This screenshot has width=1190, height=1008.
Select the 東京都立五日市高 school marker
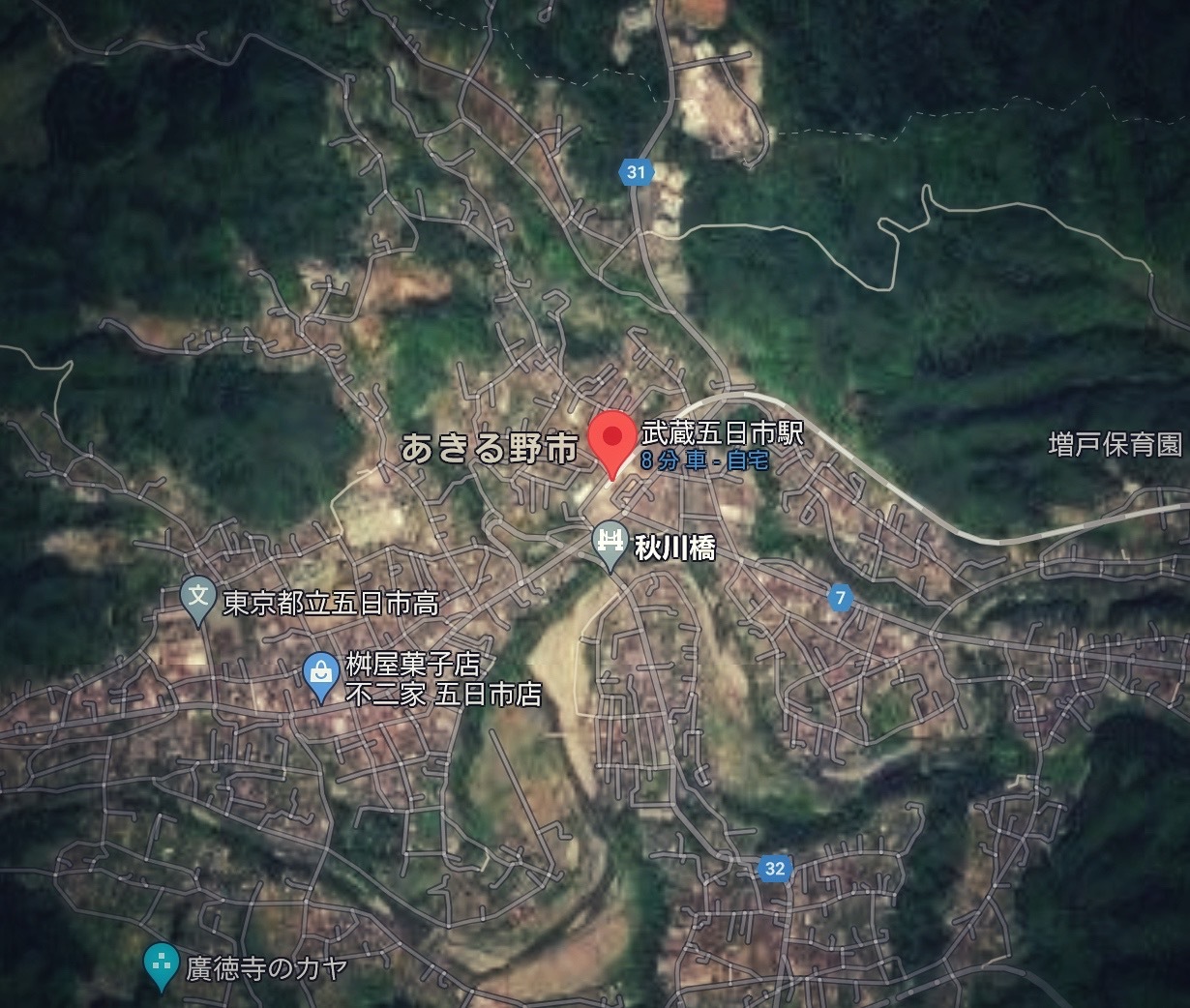coord(199,597)
